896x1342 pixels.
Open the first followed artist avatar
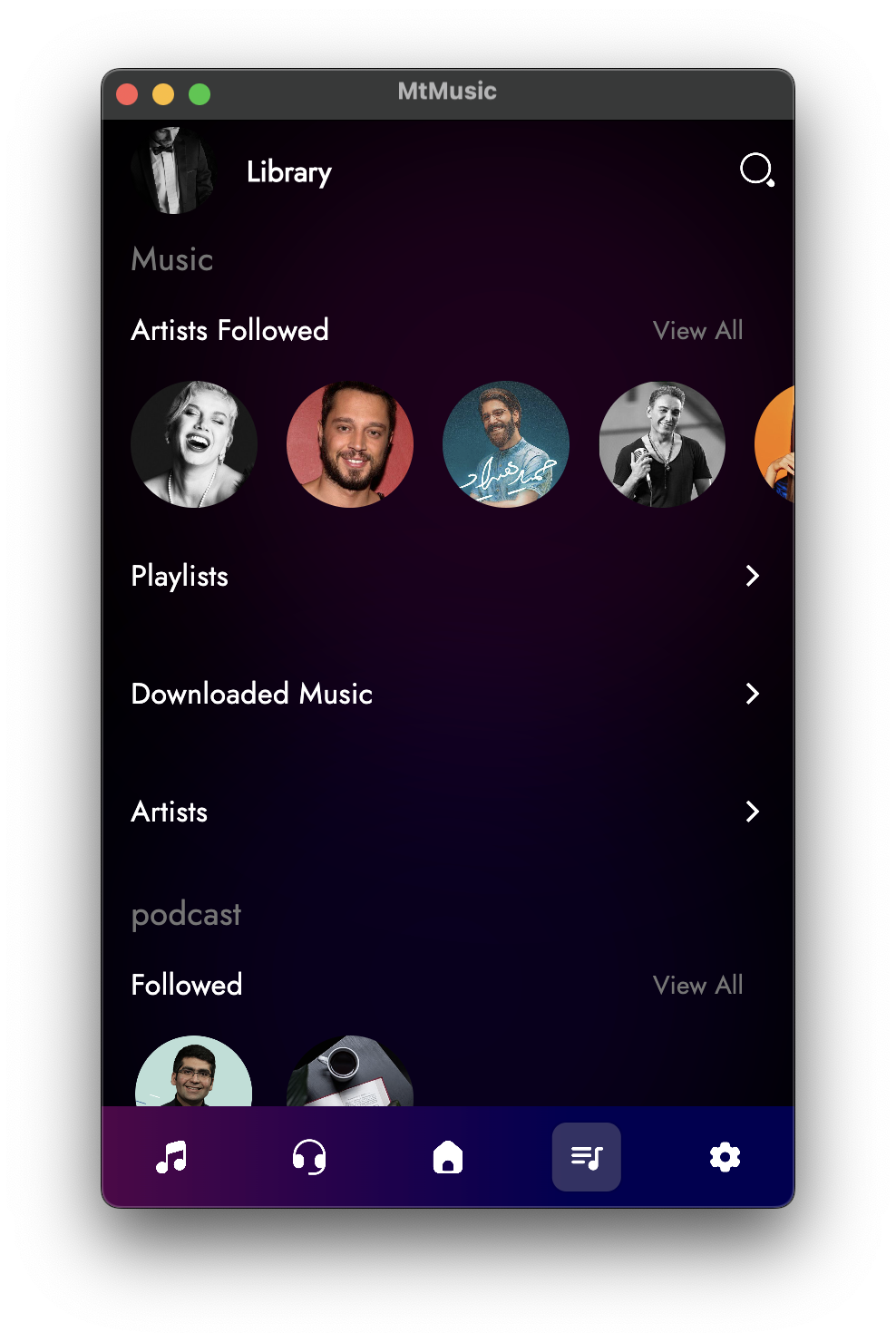(194, 444)
